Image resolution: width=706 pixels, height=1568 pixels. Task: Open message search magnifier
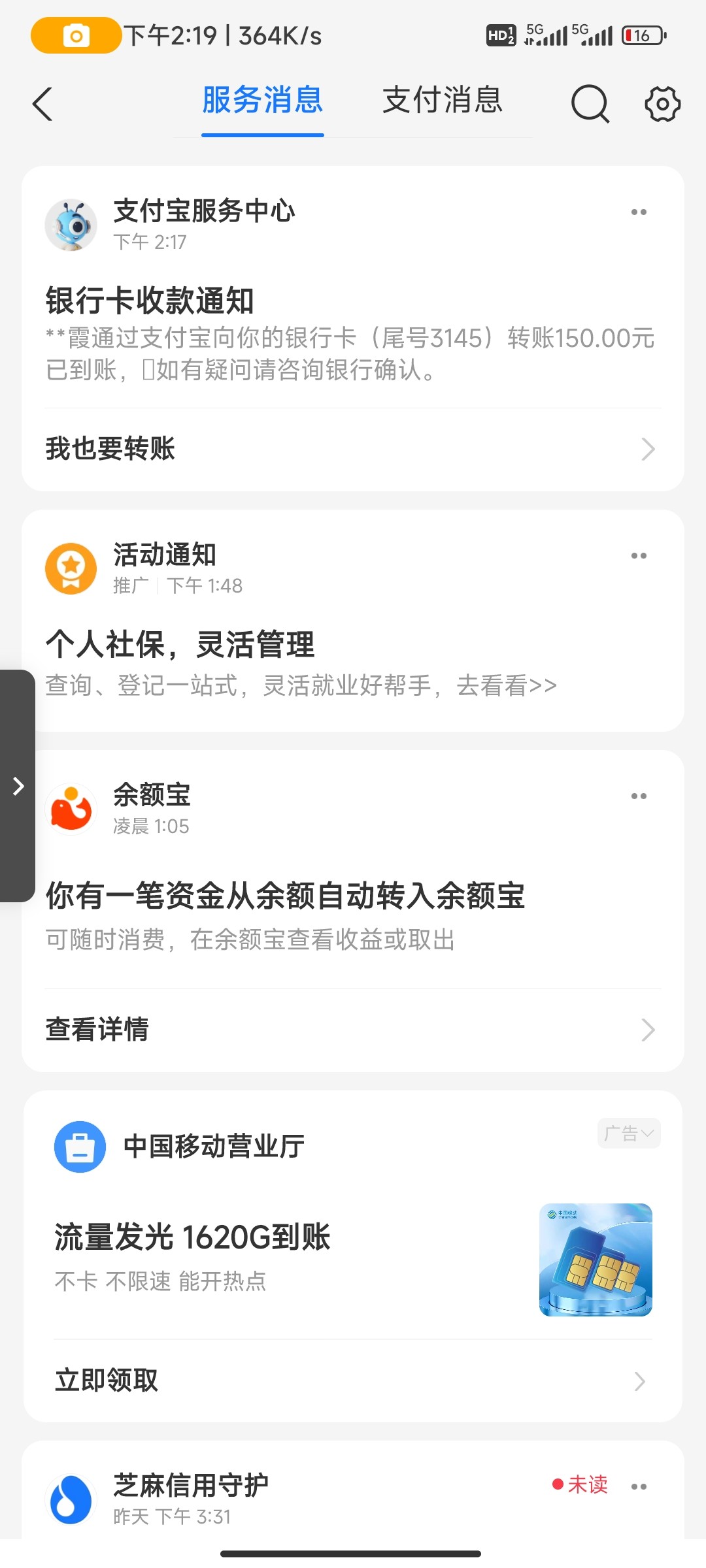pos(590,104)
